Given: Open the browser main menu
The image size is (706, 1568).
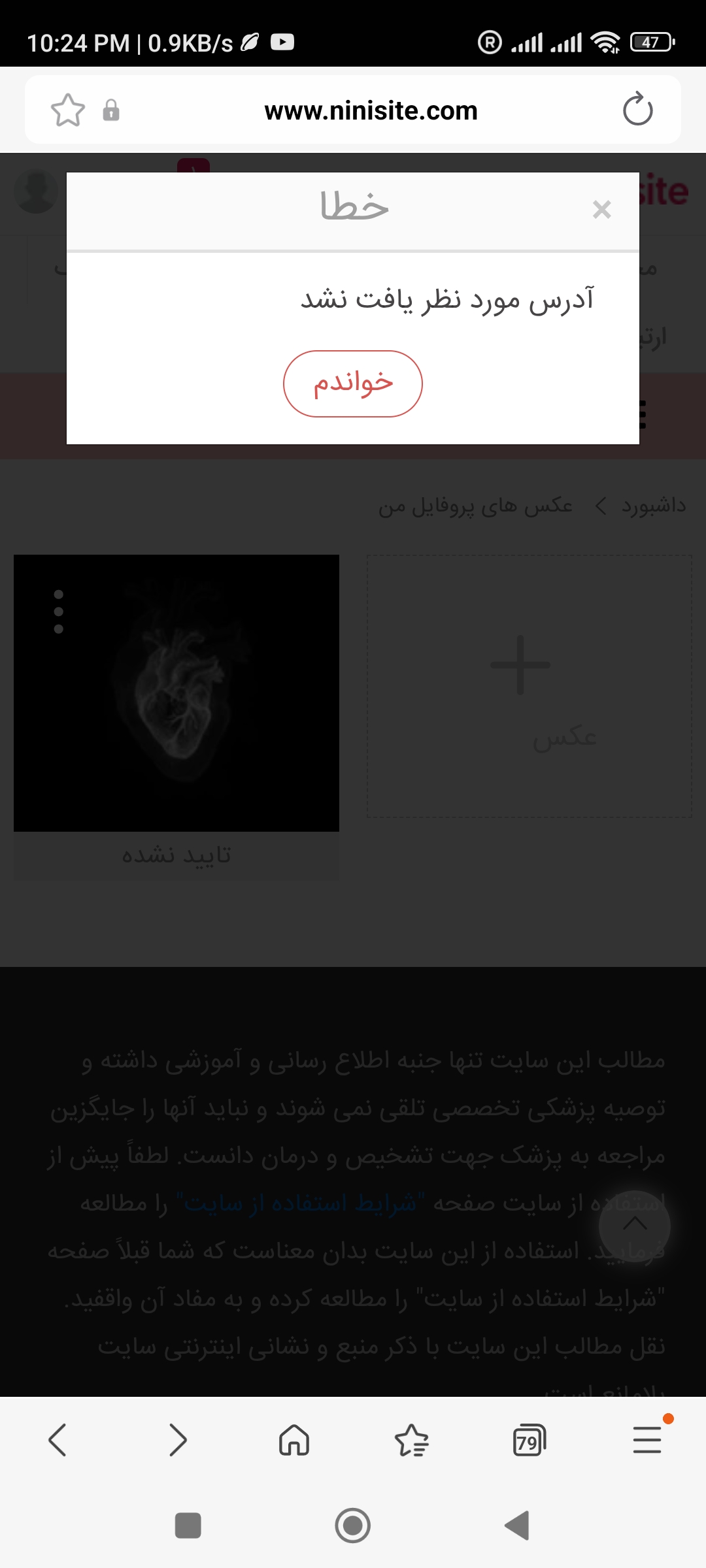Looking at the screenshot, I should [x=647, y=1440].
